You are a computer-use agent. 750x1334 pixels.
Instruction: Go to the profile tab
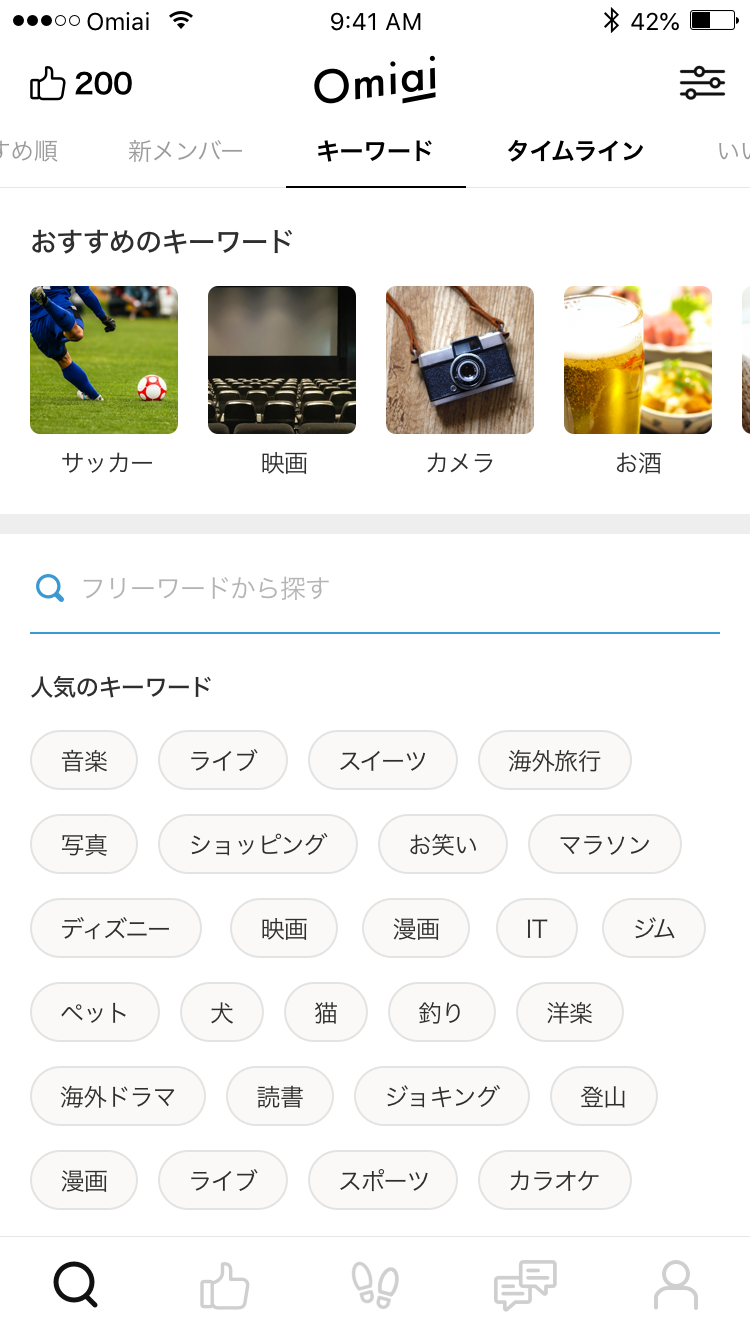[676, 1285]
